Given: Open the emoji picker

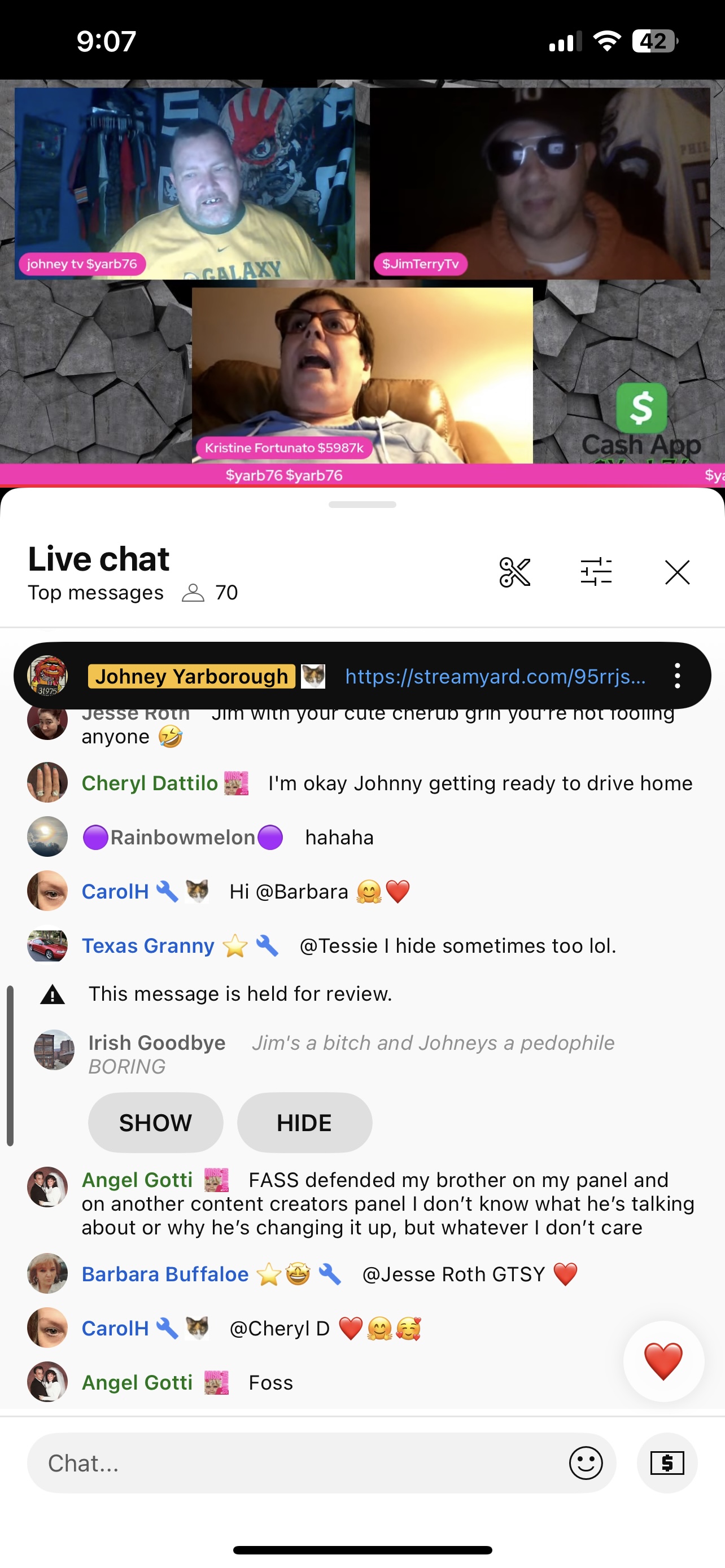Looking at the screenshot, I should point(586,1462).
